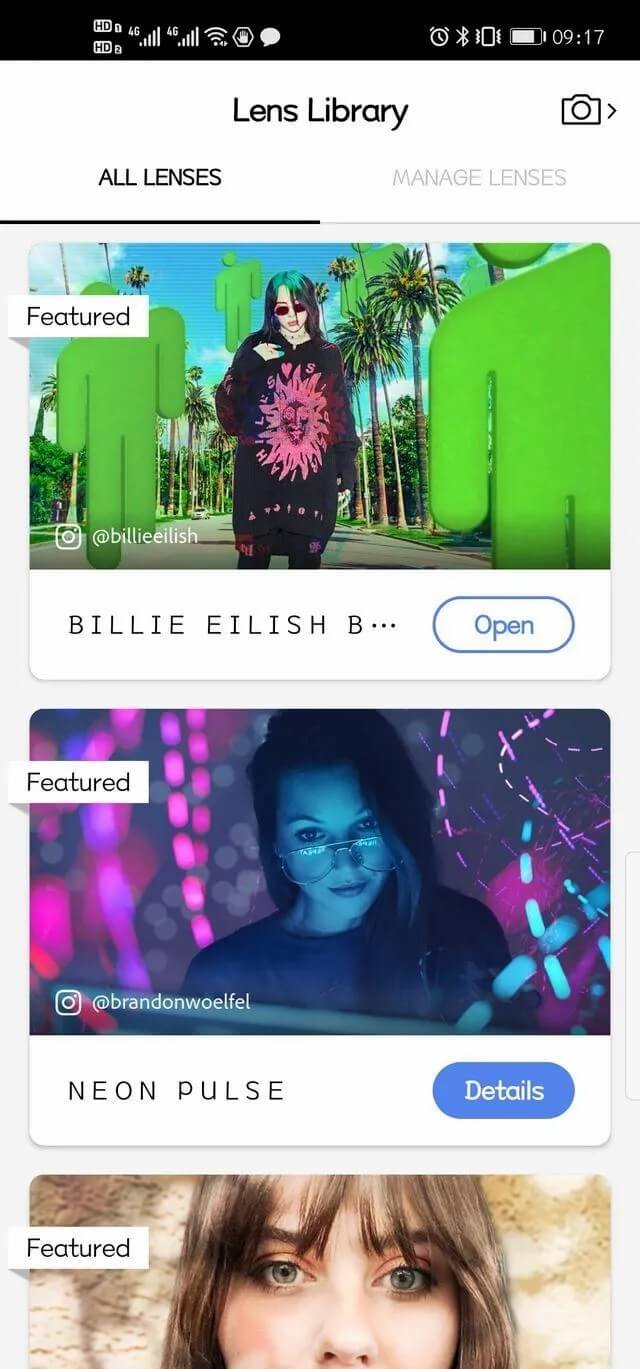640x1369 pixels.
Task: Switch to the Manage Lenses tab
Action: 479,178
